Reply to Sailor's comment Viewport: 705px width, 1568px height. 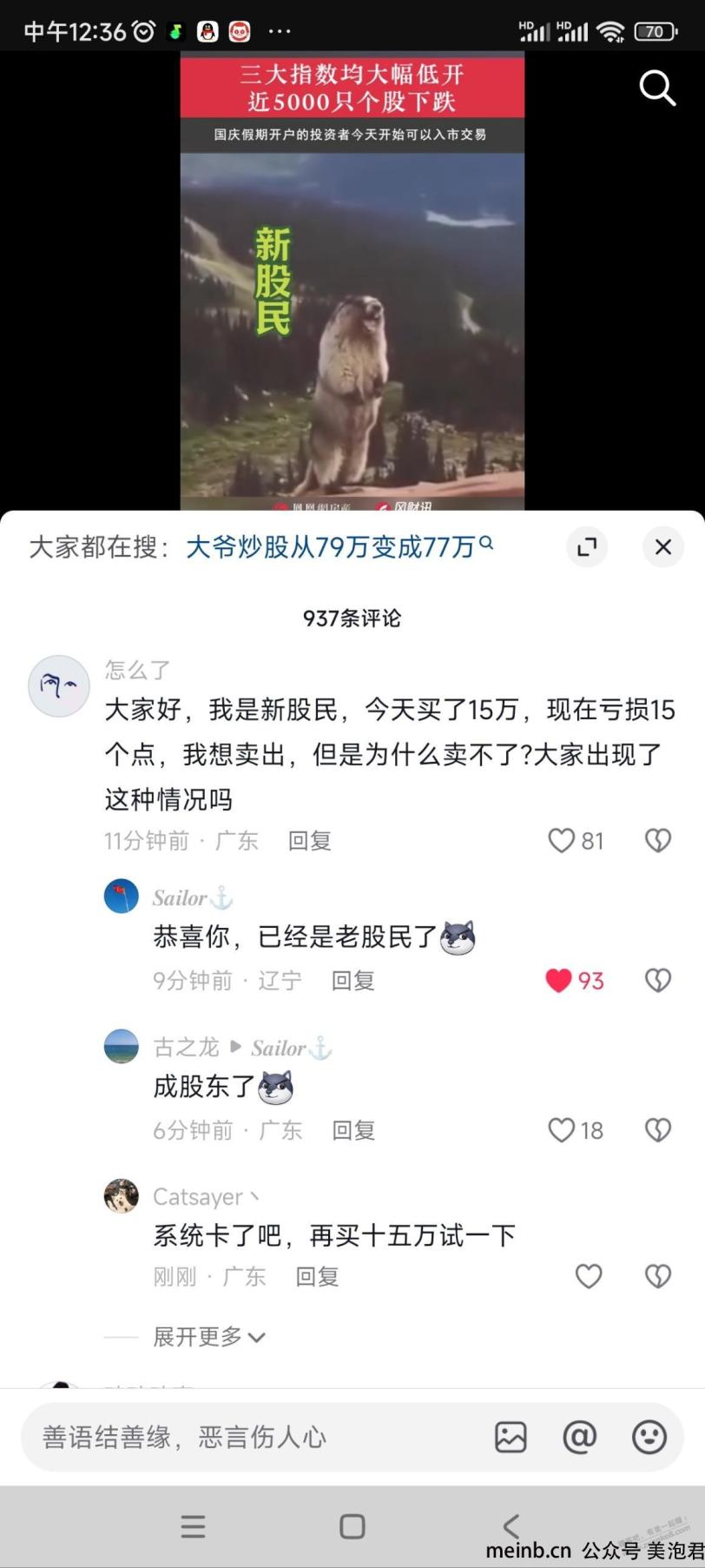coord(352,981)
